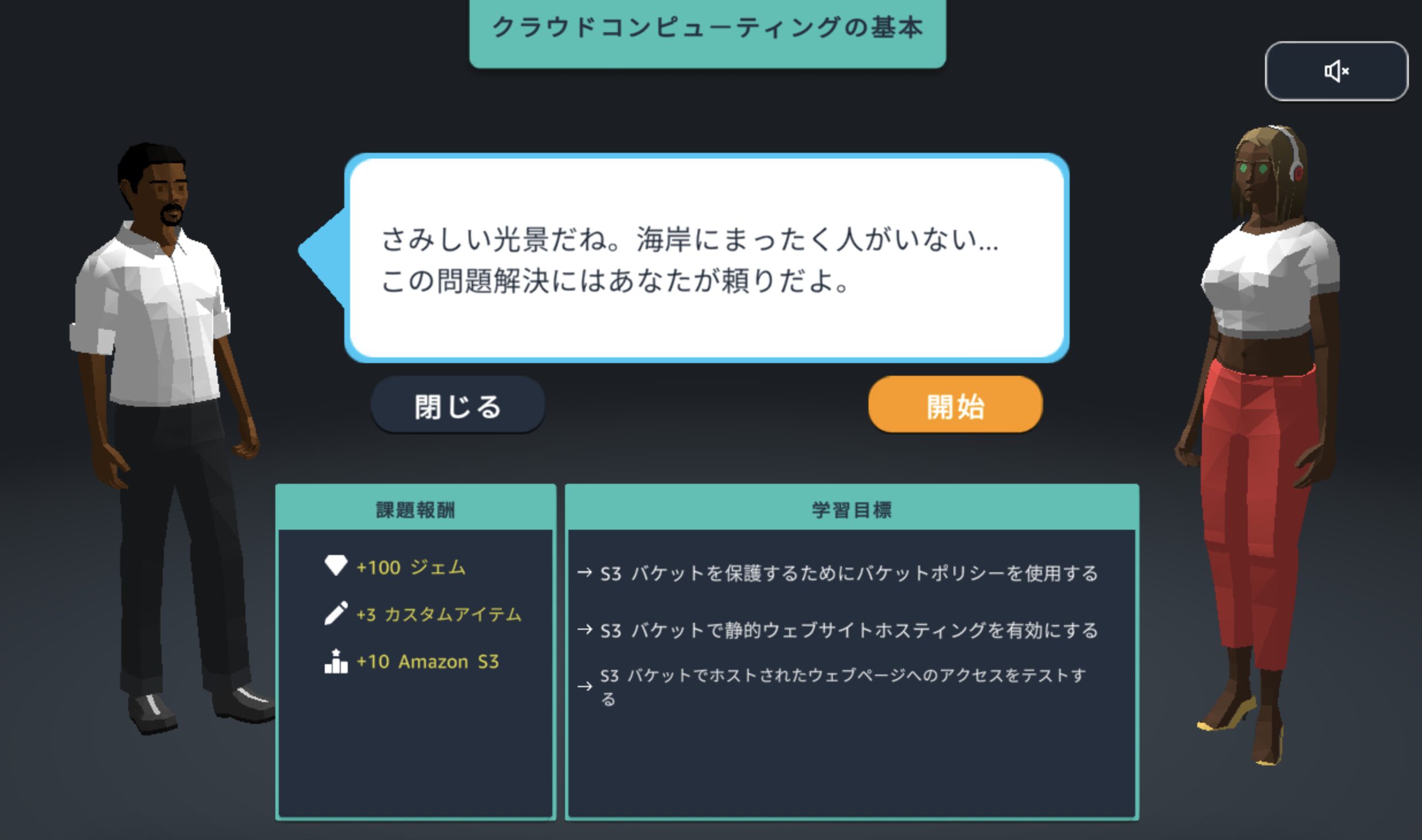This screenshot has height=840, width=1422.
Task: Start the challenge with the 開始 button
Action: 955,406
